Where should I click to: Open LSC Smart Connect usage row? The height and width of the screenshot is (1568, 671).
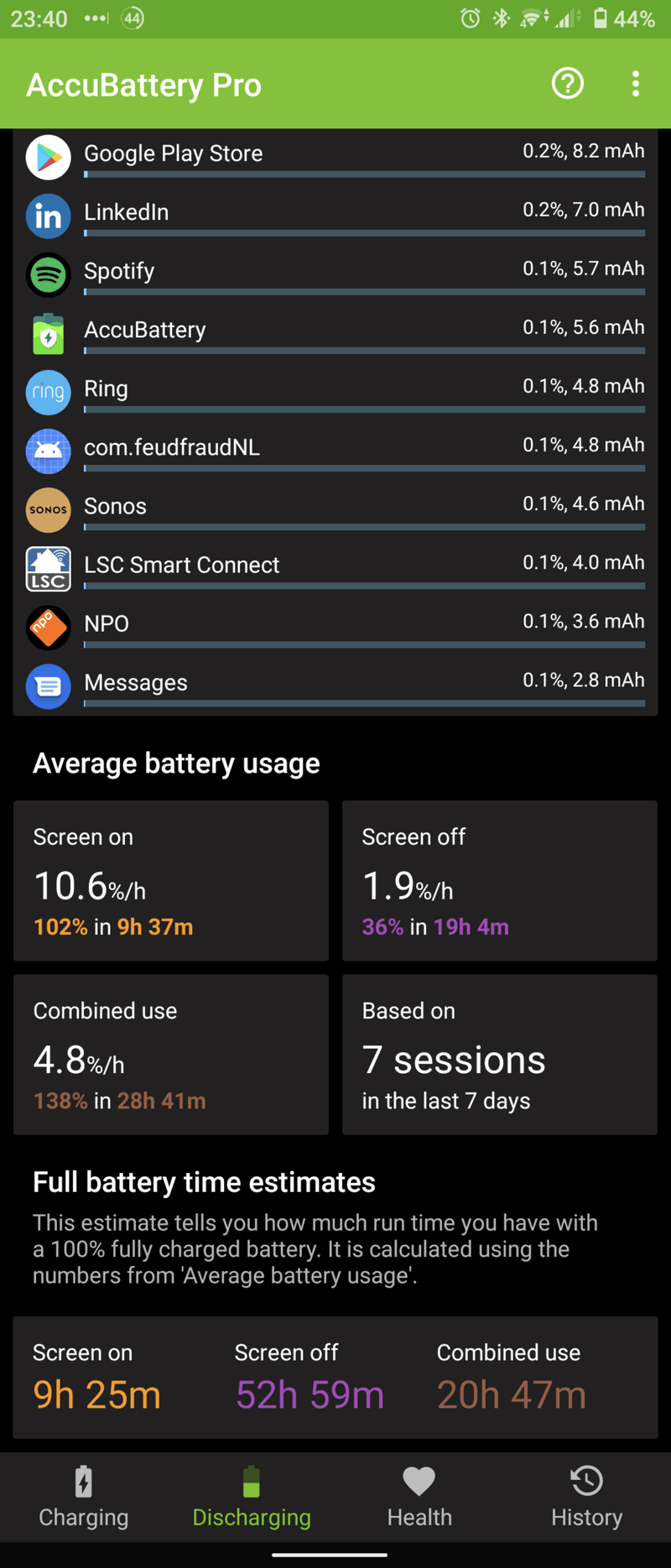point(335,567)
